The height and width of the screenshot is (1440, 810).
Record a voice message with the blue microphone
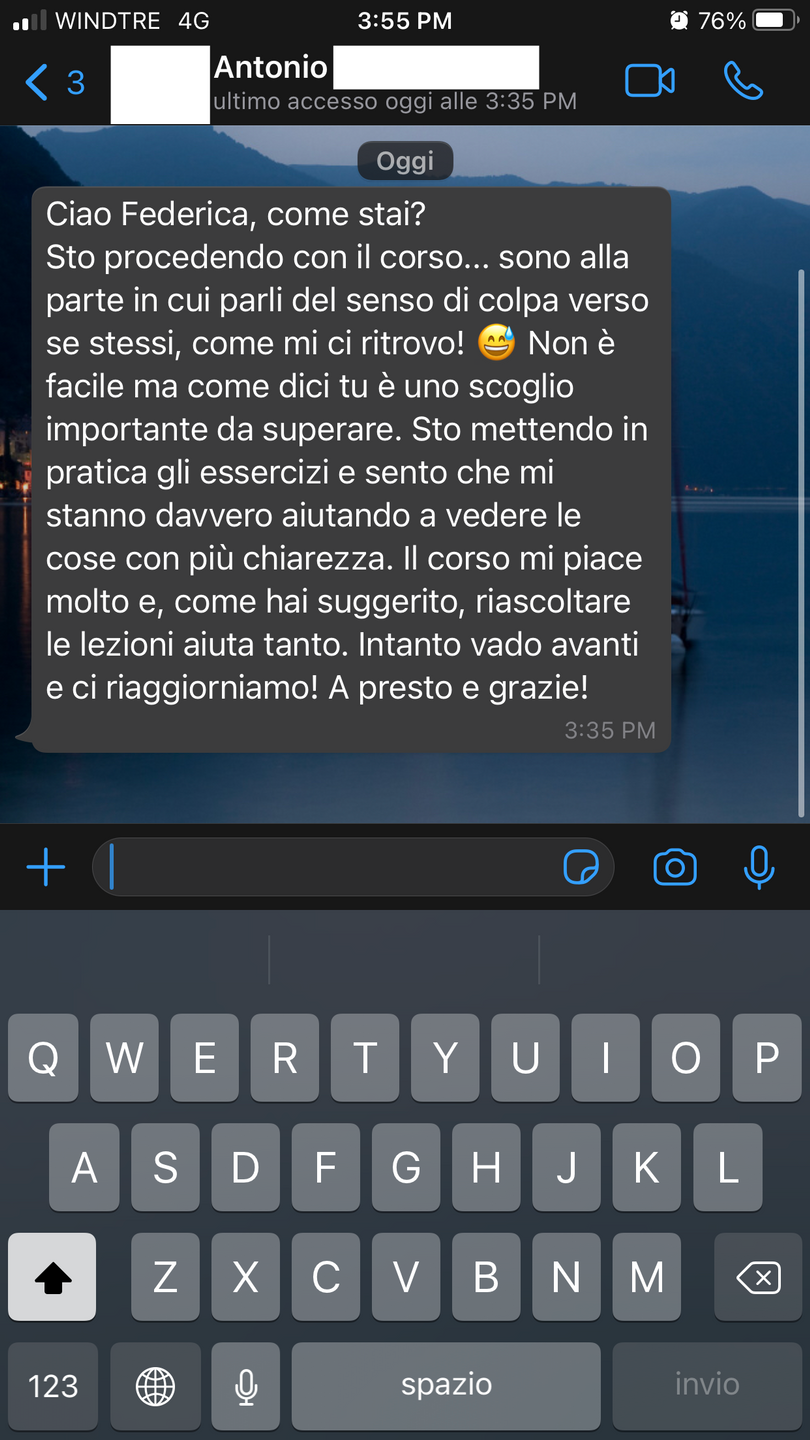[x=759, y=867]
